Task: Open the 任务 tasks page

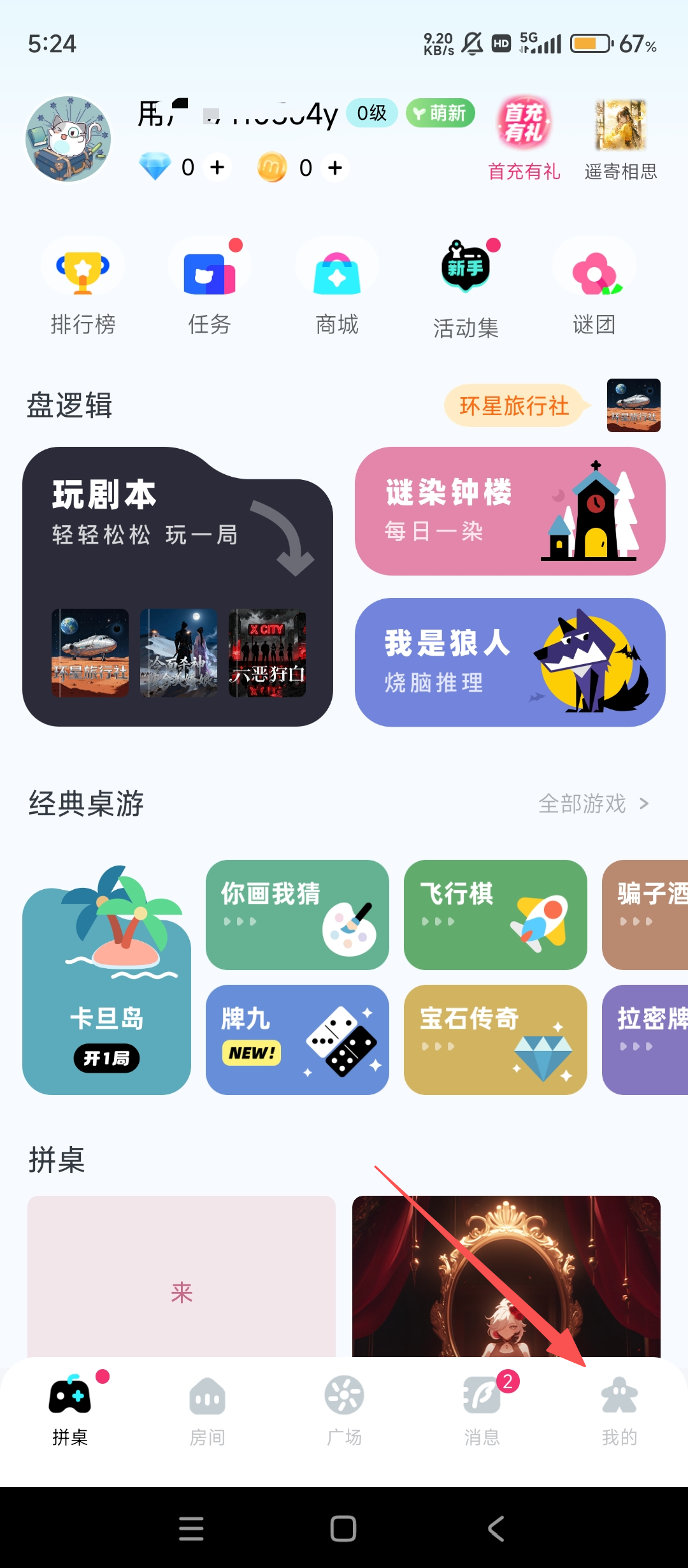Action: pos(210,286)
